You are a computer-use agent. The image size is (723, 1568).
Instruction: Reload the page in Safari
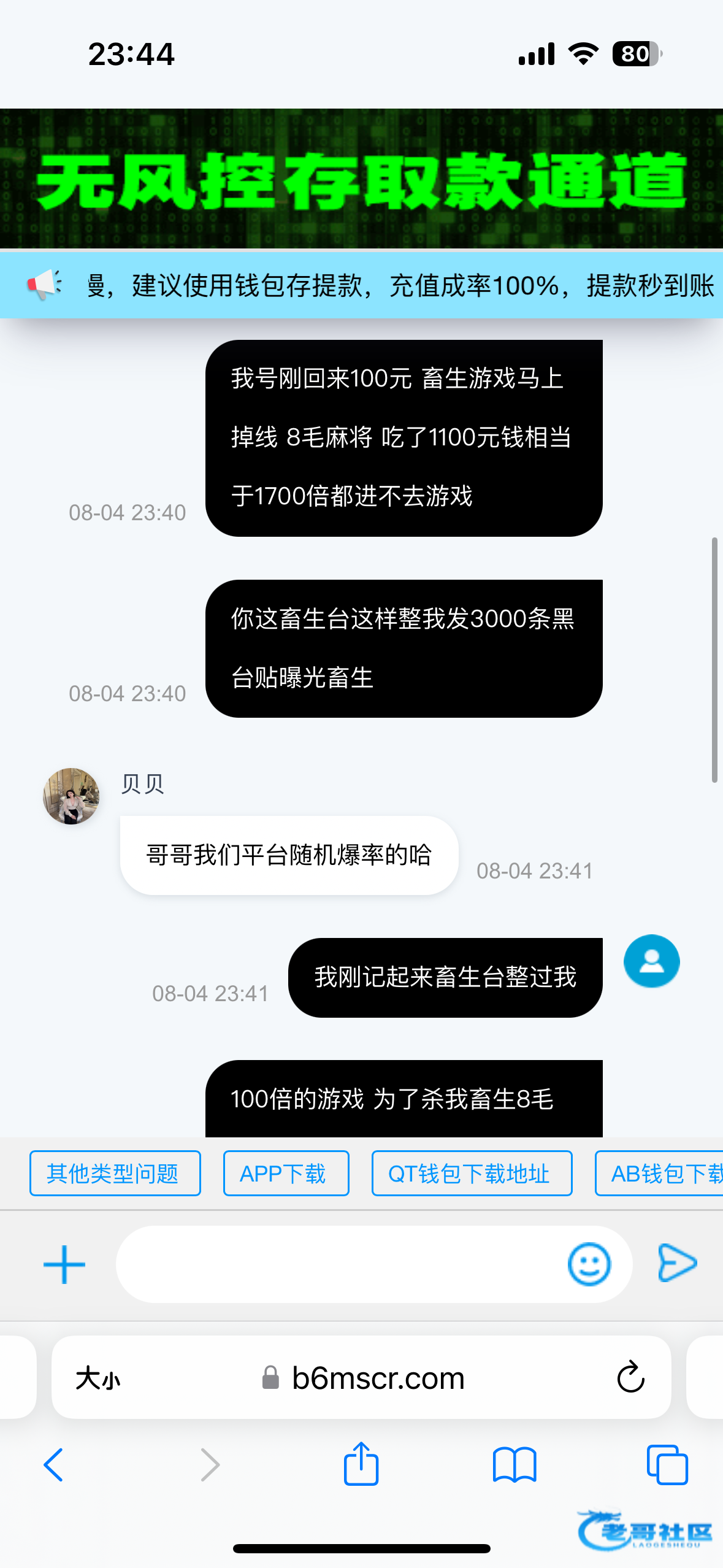pos(630,1378)
